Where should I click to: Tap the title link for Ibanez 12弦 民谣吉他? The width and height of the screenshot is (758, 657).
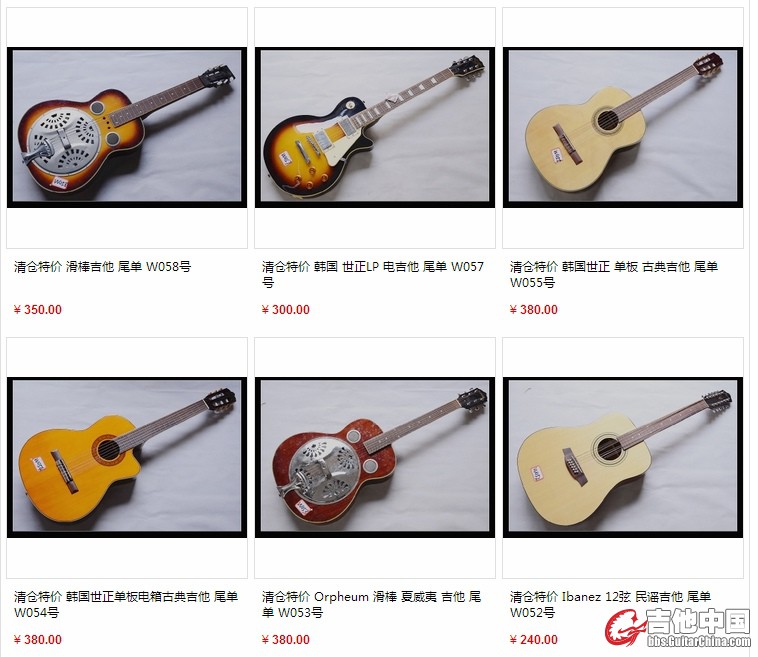pos(610,597)
